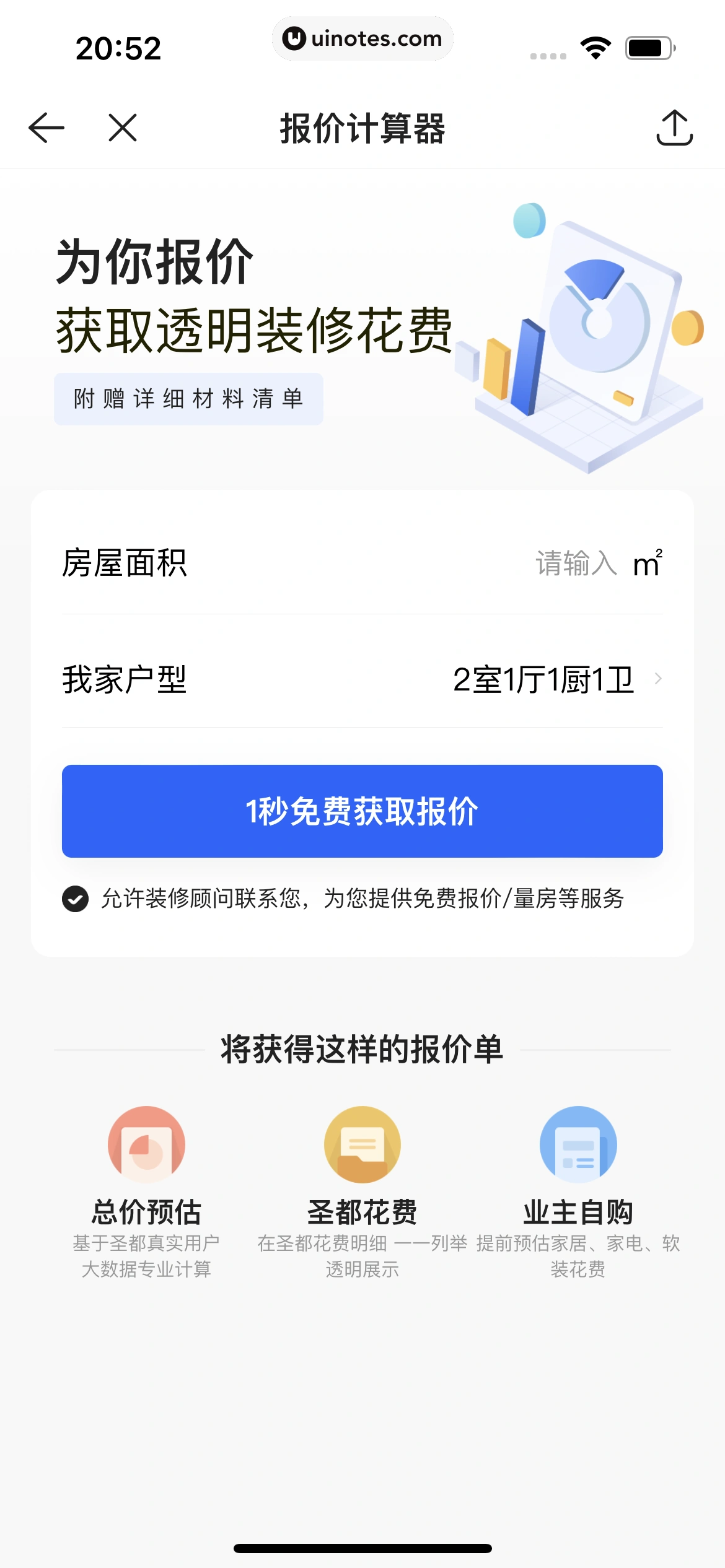This screenshot has height=1568, width=725.
Task: Go back using the arrow icon
Action: pos(46,128)
